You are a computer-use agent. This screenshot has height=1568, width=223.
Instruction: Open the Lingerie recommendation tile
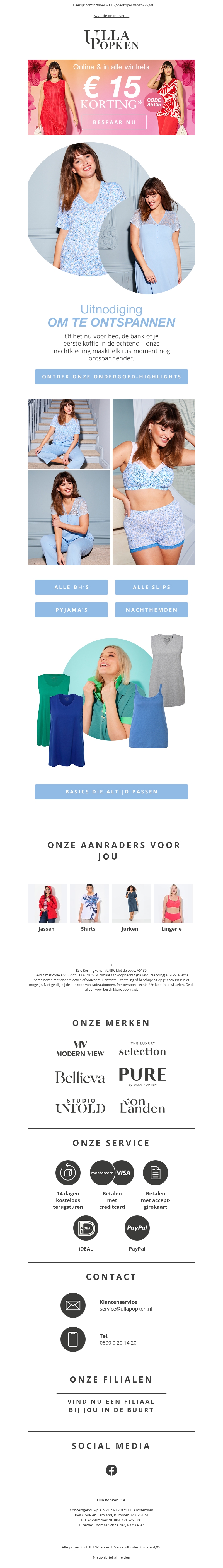tap(173, 906)
